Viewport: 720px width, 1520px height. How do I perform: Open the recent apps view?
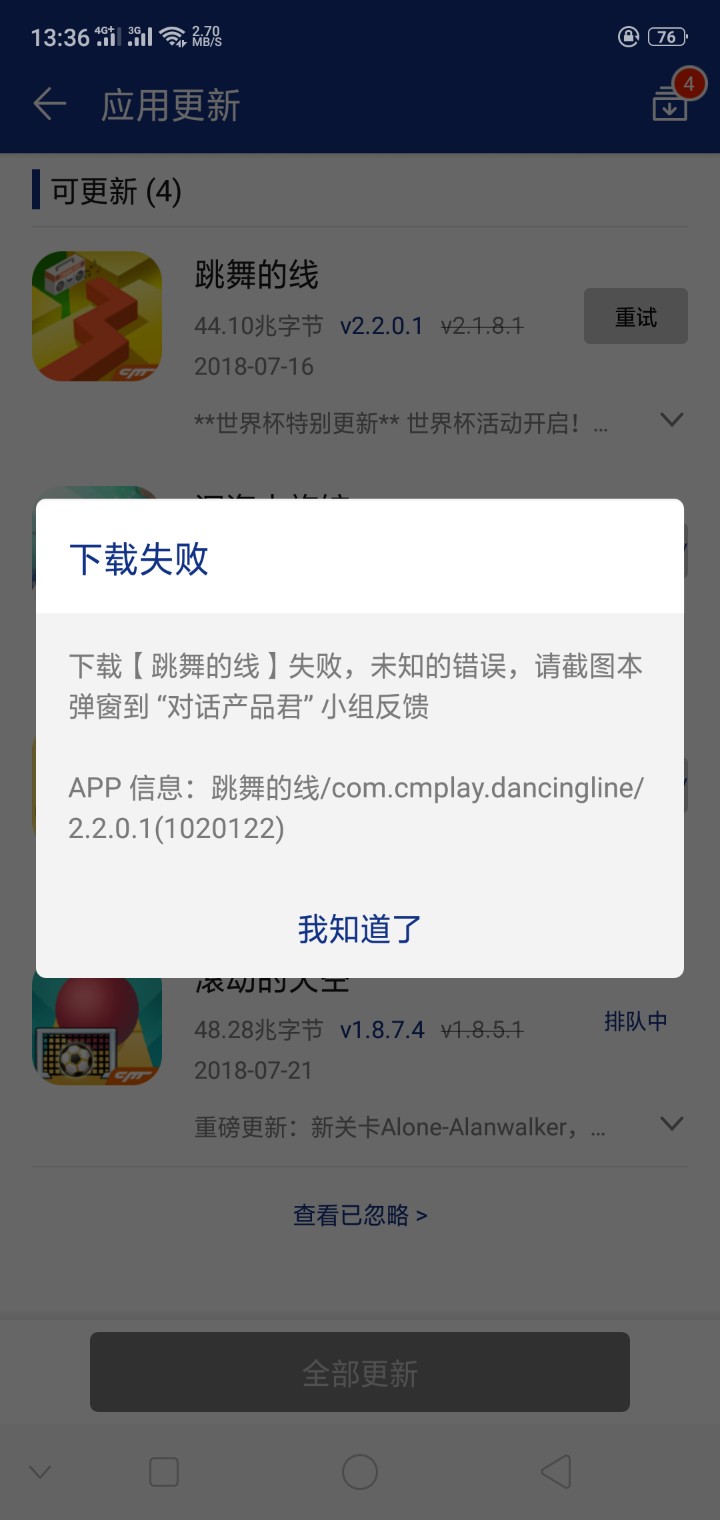[x=164, y=1472]
